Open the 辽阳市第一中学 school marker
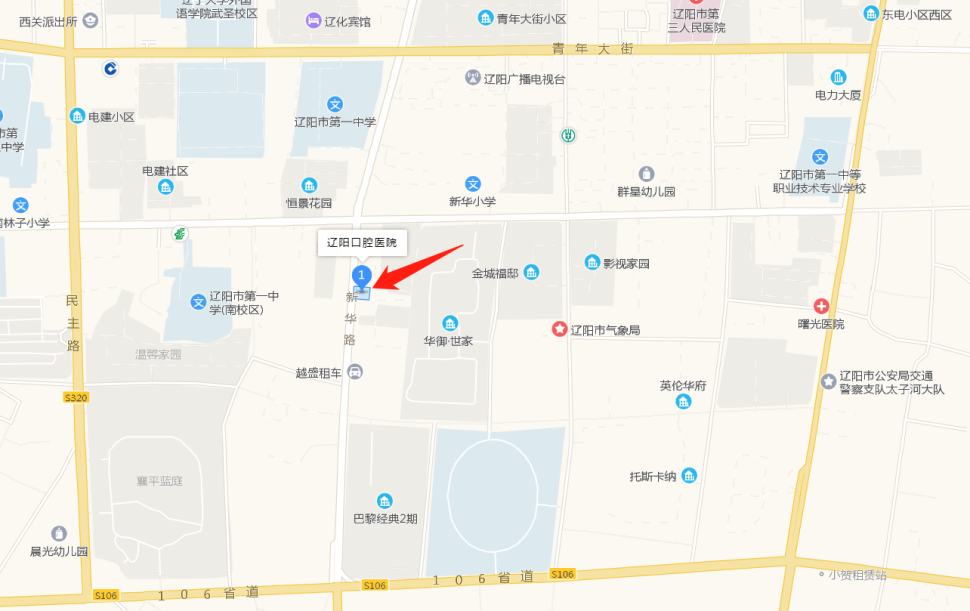Screen dimensions: 970x611 (x=336, y=104)
